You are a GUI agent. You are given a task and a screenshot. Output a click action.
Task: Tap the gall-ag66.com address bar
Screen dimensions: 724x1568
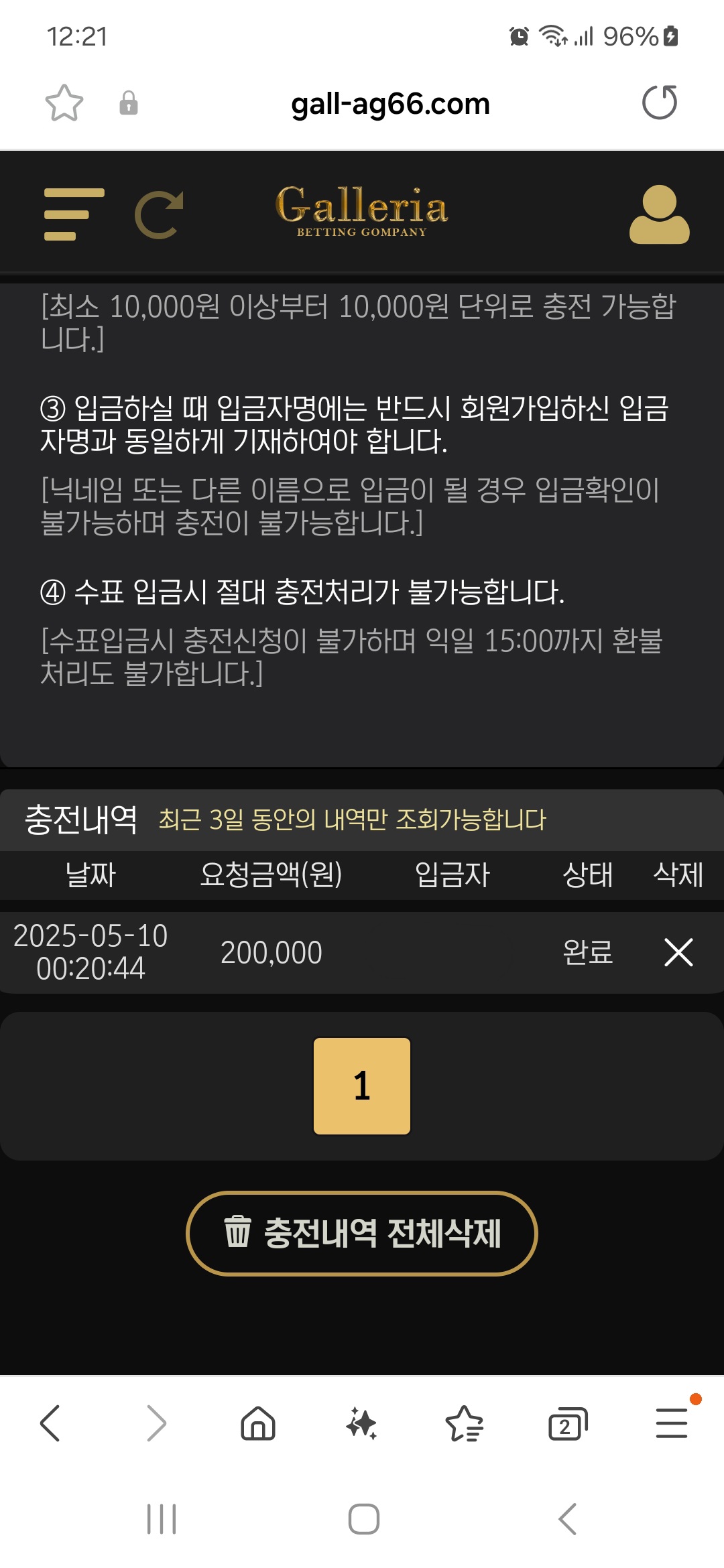390,104
